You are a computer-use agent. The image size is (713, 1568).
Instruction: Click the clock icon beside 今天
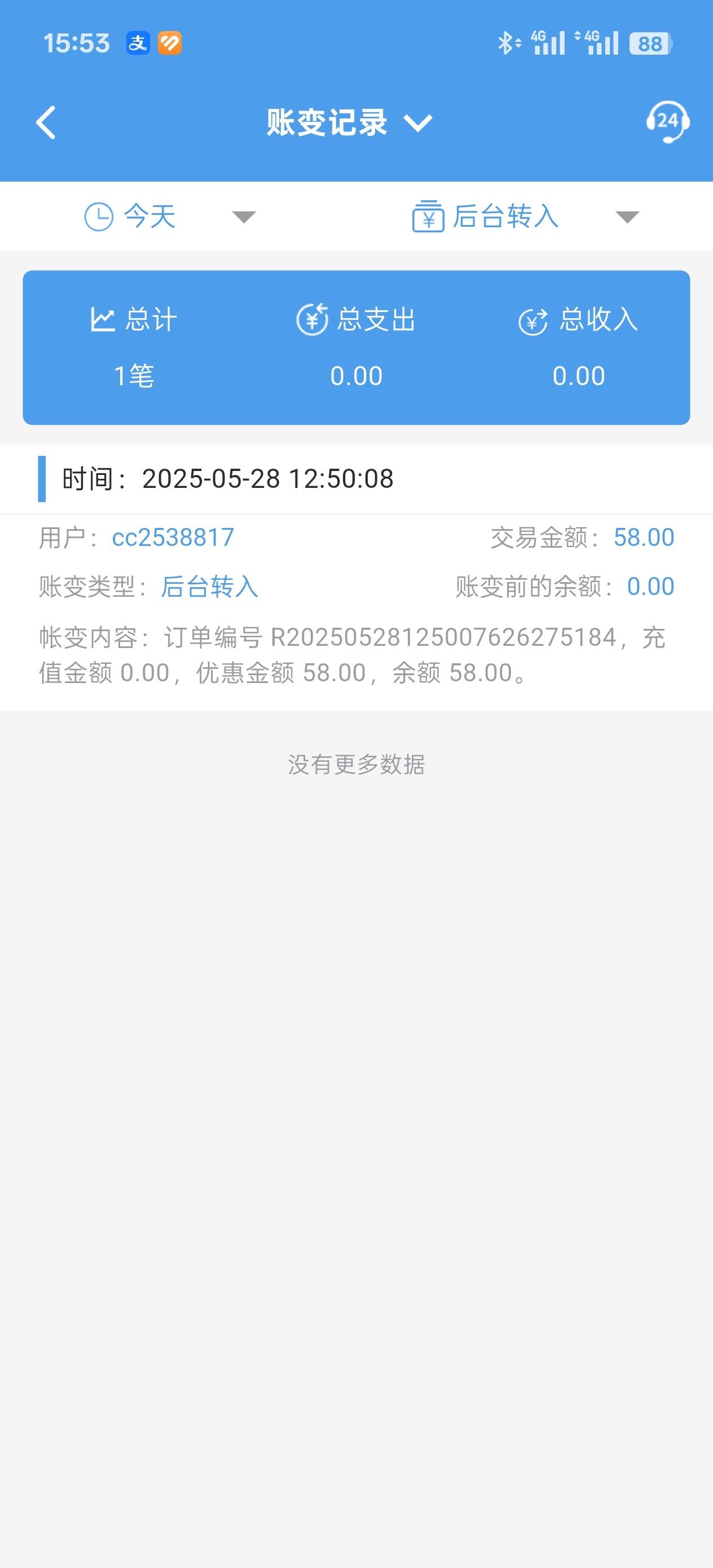[x=100, y=217]
